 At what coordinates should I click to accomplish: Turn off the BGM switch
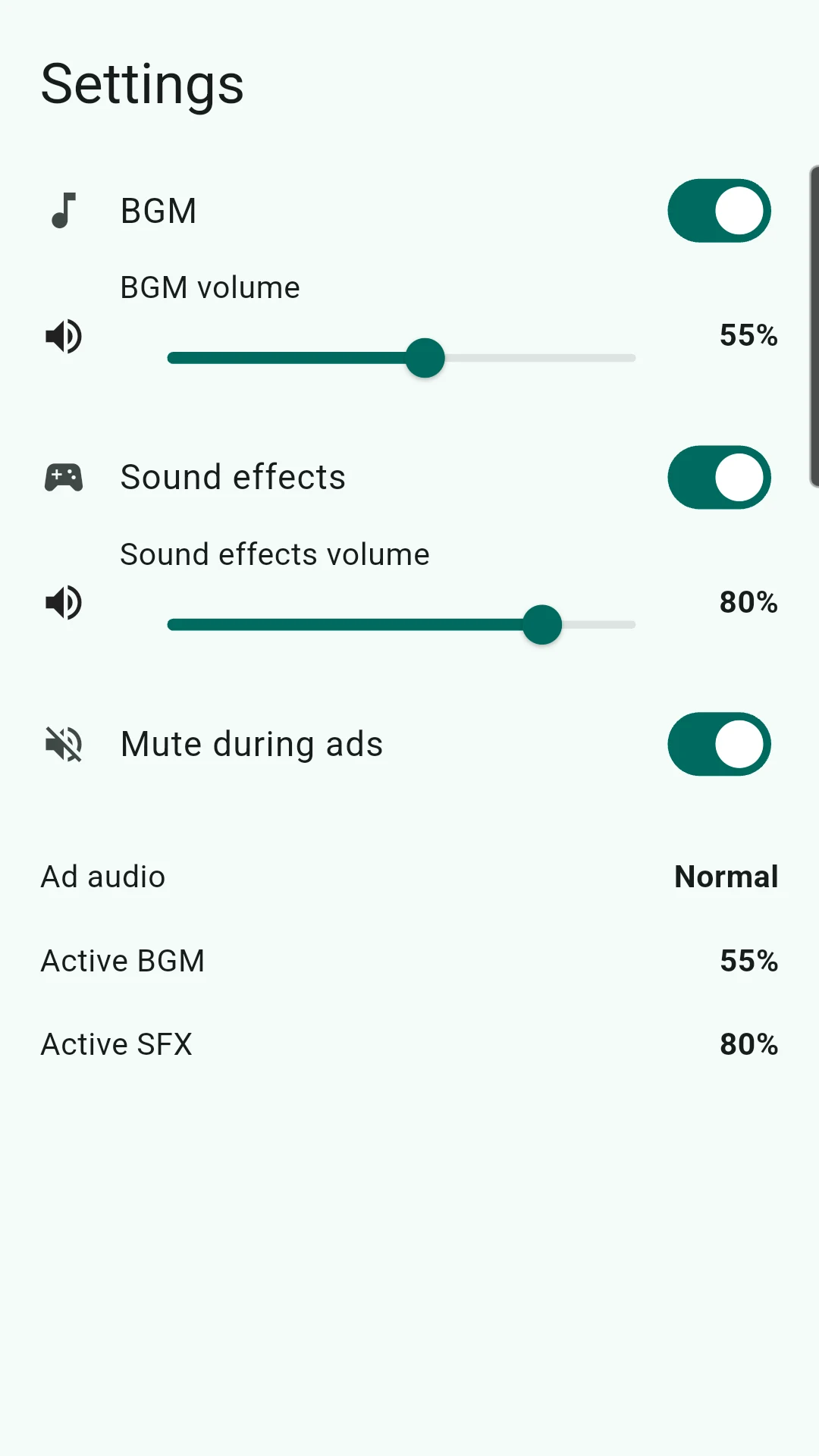tap(719, 211)
